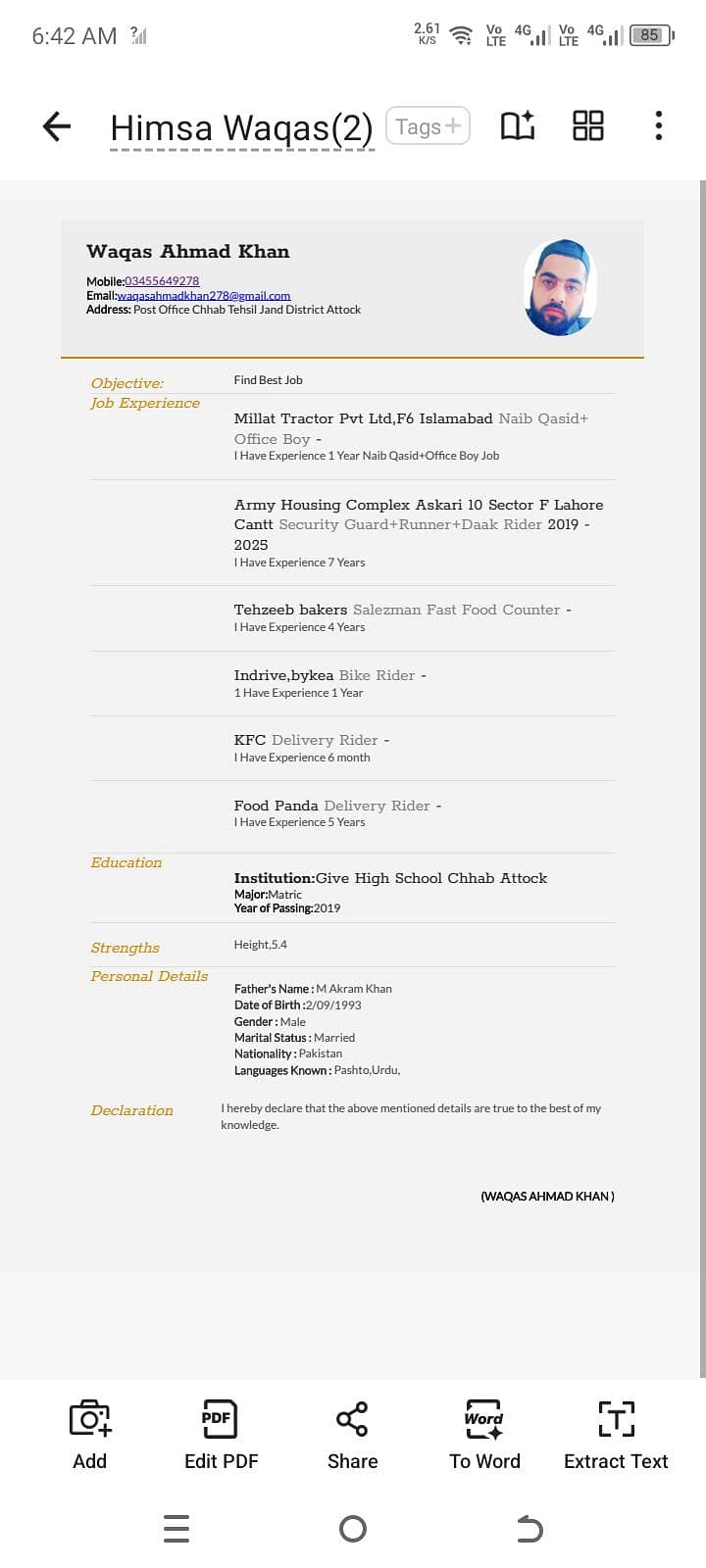706x1568 pixels.
Task: Open the resume document page
Action: 352,725
